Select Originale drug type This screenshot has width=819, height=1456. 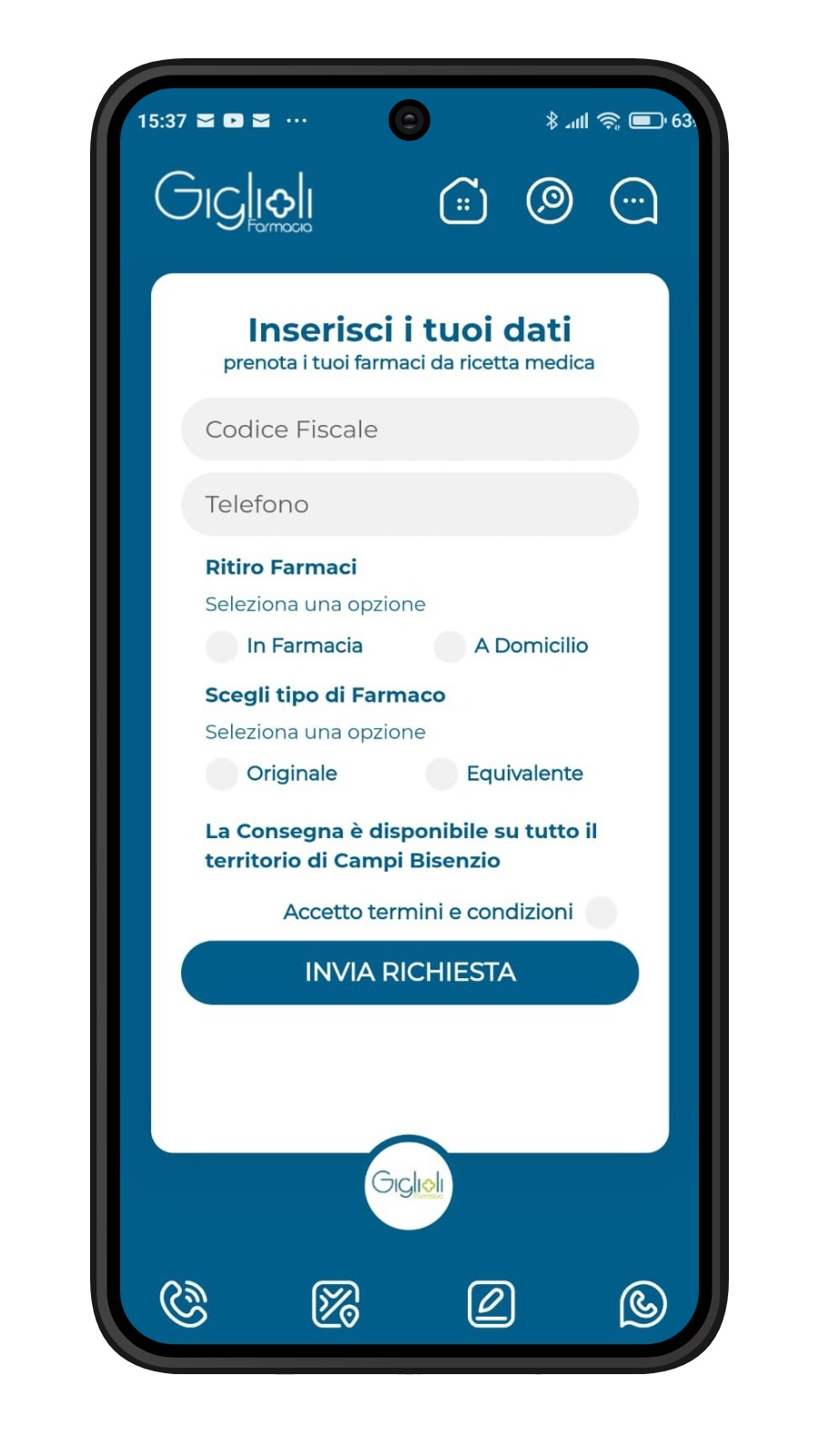(x=222, y=773)
